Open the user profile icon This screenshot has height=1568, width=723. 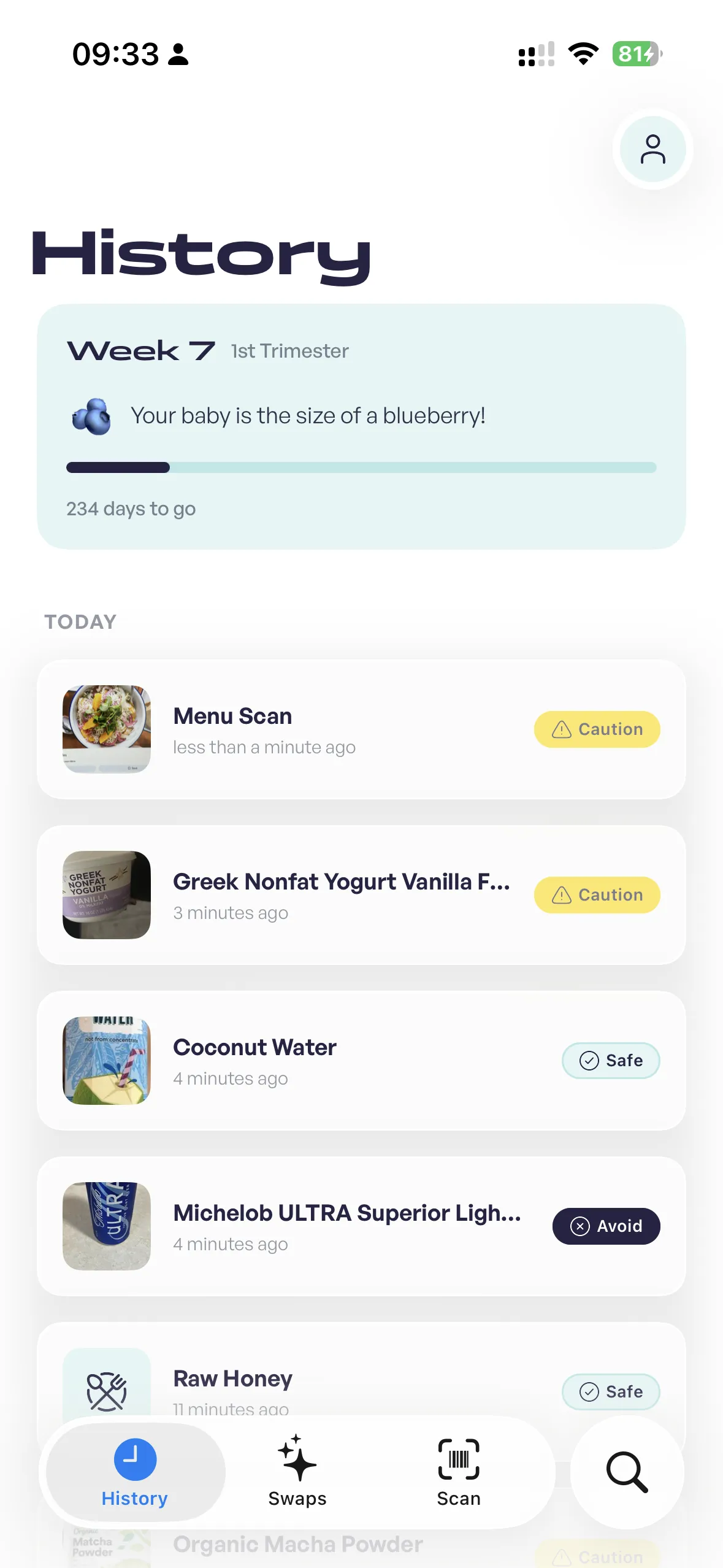(x=652, y=149)
